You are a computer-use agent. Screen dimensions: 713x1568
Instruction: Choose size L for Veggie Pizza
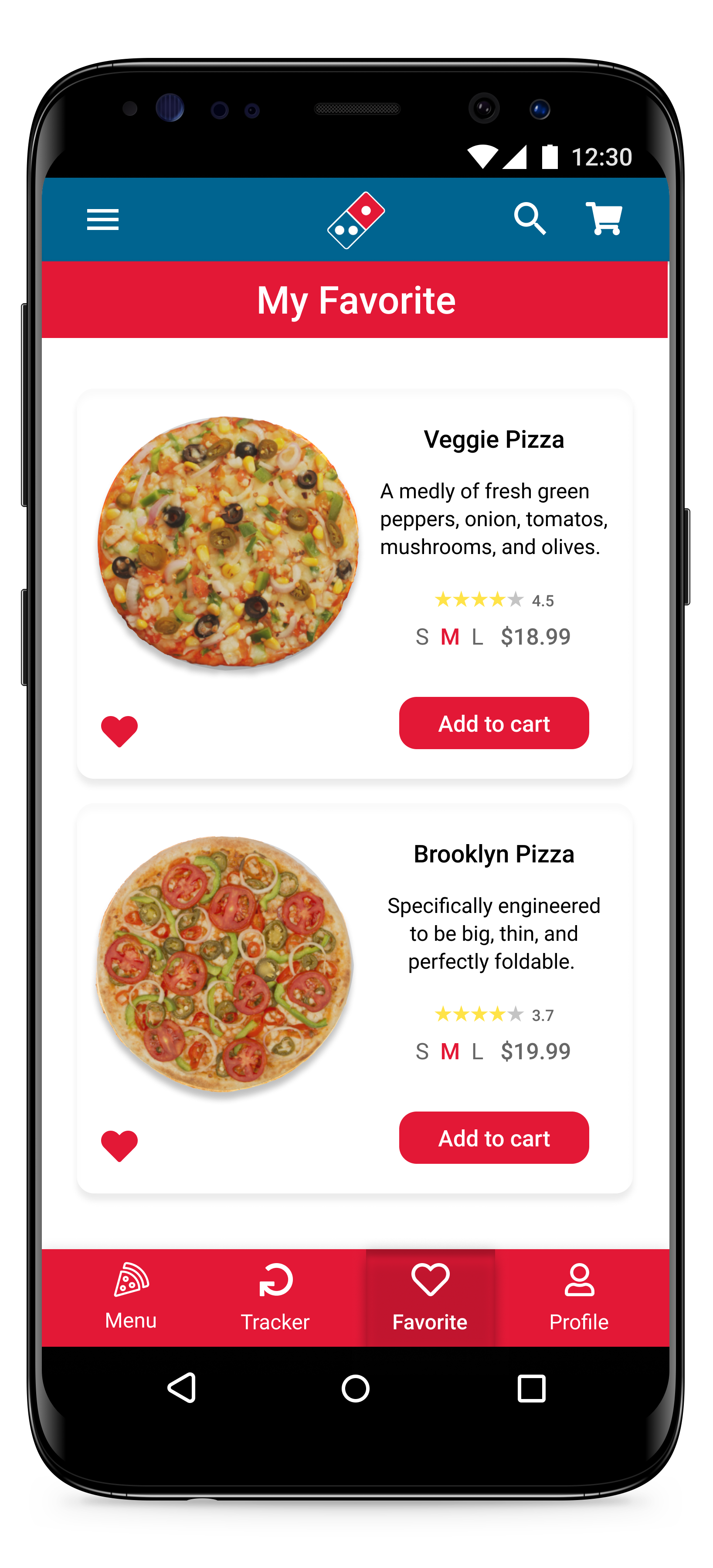477,637
